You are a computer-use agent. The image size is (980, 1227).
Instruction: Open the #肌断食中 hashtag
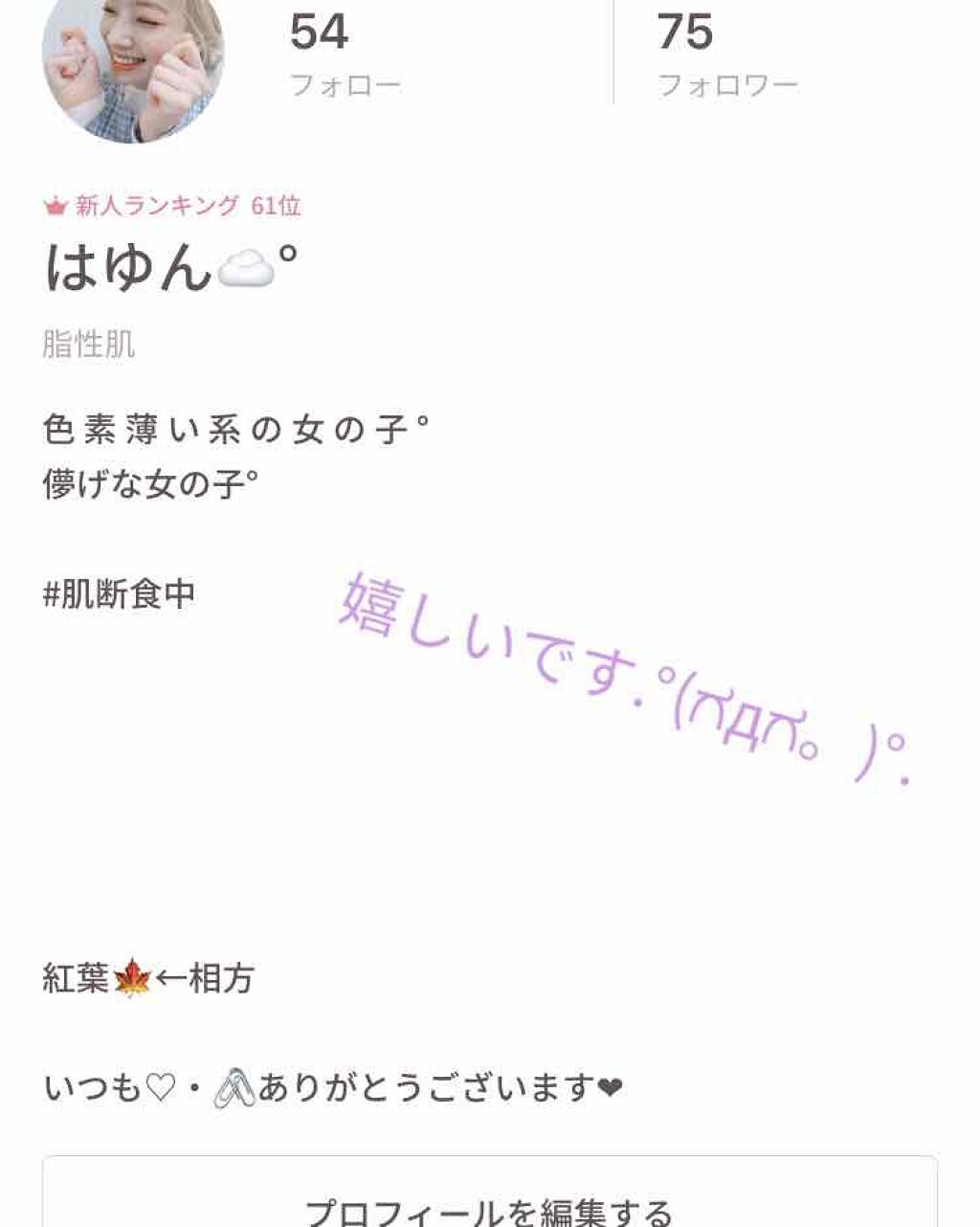coord(119,594)
